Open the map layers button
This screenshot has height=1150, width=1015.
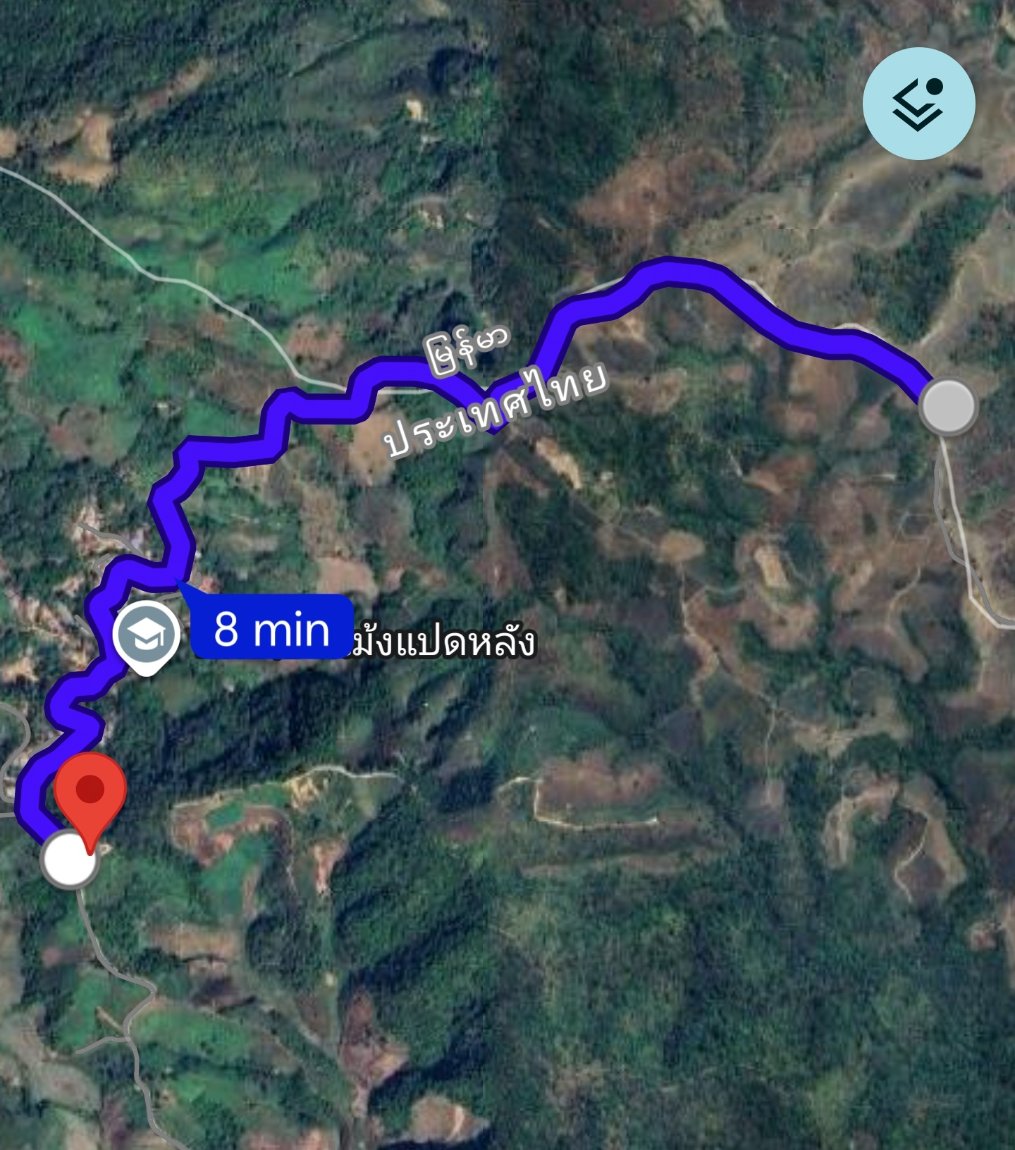pos(918,103)
